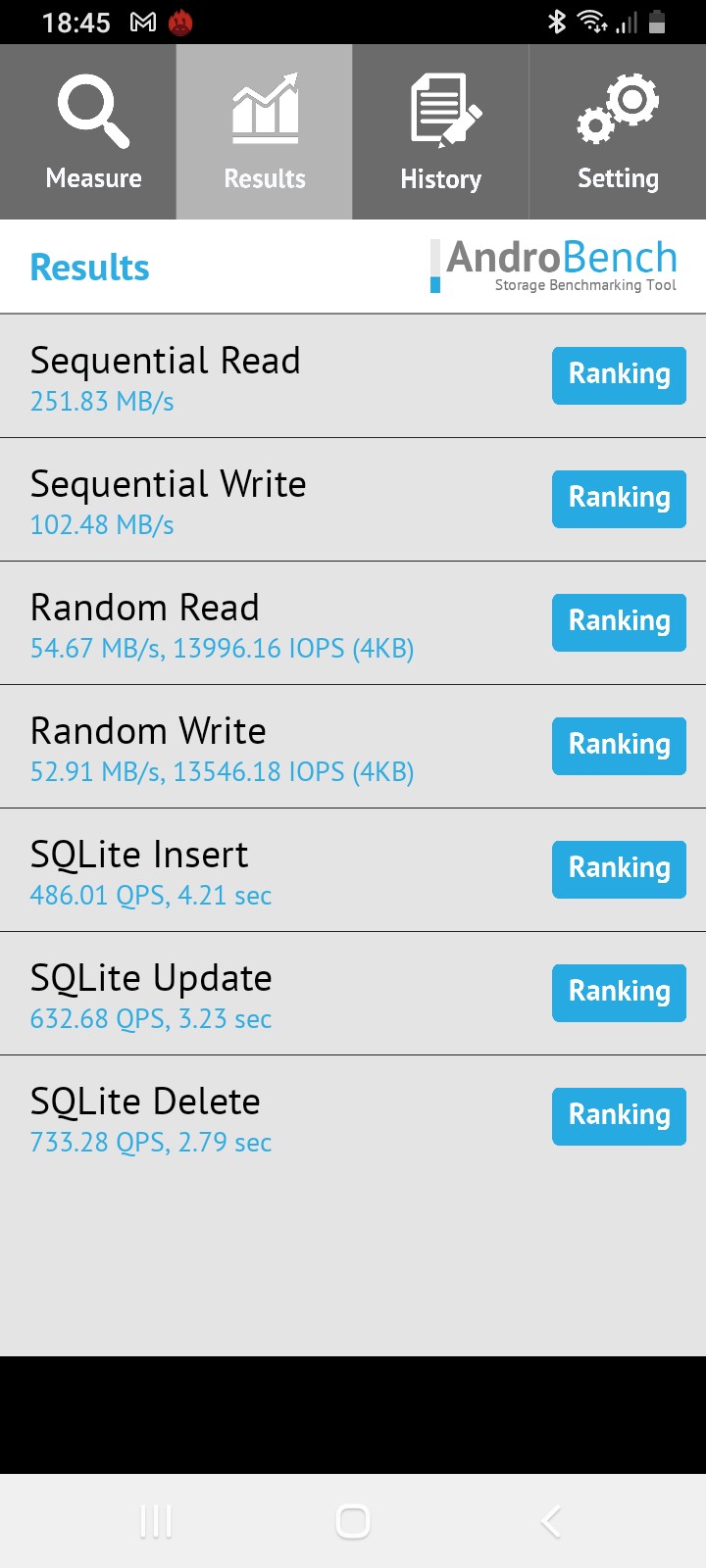Viewport: 706px width, 1568px height.
Task: Select the Results tab
Action: (265, 132)
